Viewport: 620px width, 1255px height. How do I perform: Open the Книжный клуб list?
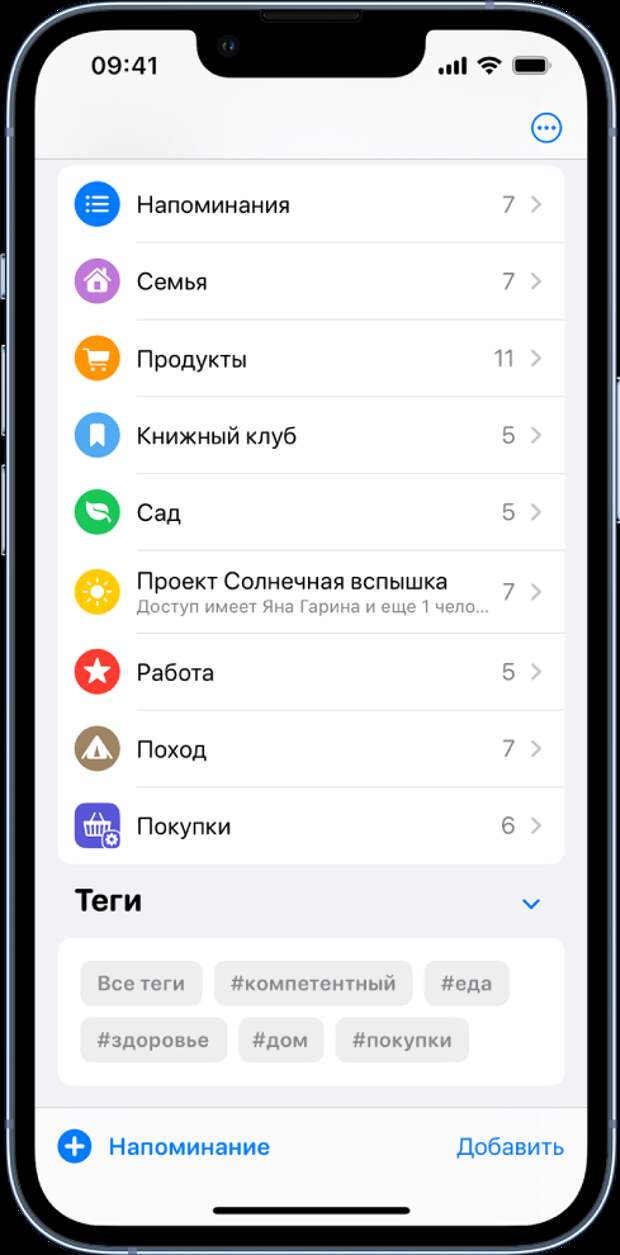(311, 436)
